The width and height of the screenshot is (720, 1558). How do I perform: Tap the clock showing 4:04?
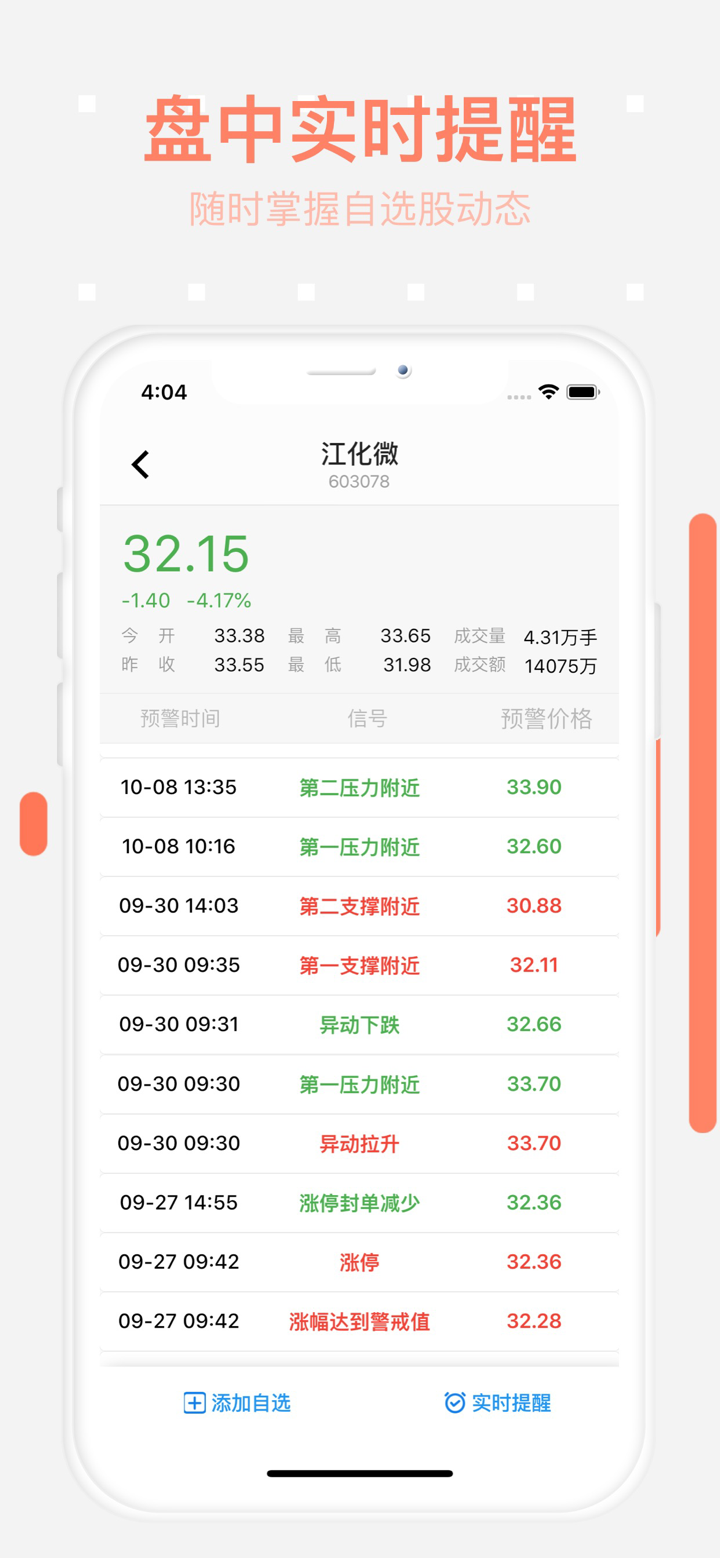[x=163, y=392]
